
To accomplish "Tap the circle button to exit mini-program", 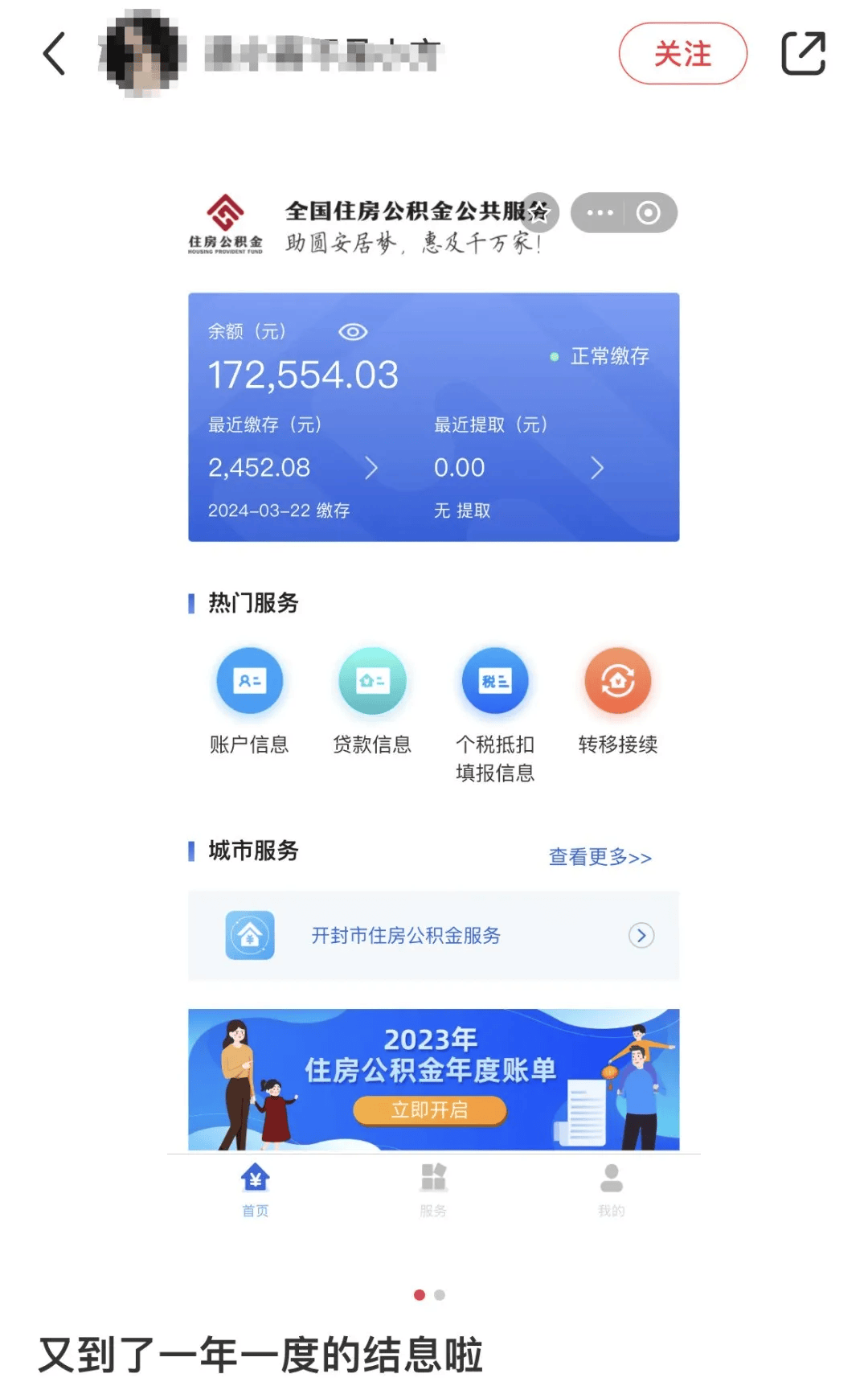I will (647, 212).
